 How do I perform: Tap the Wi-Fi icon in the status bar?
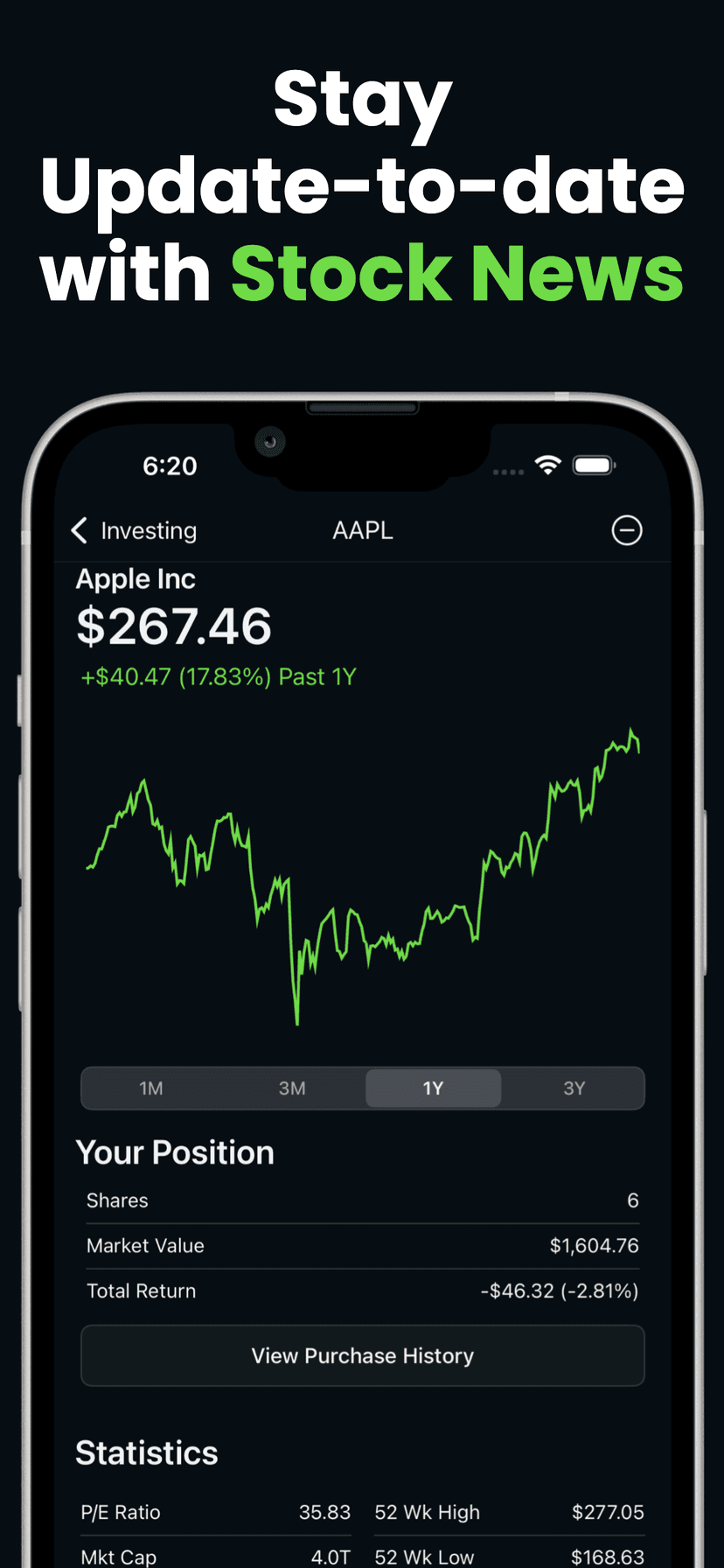[547, 465]
